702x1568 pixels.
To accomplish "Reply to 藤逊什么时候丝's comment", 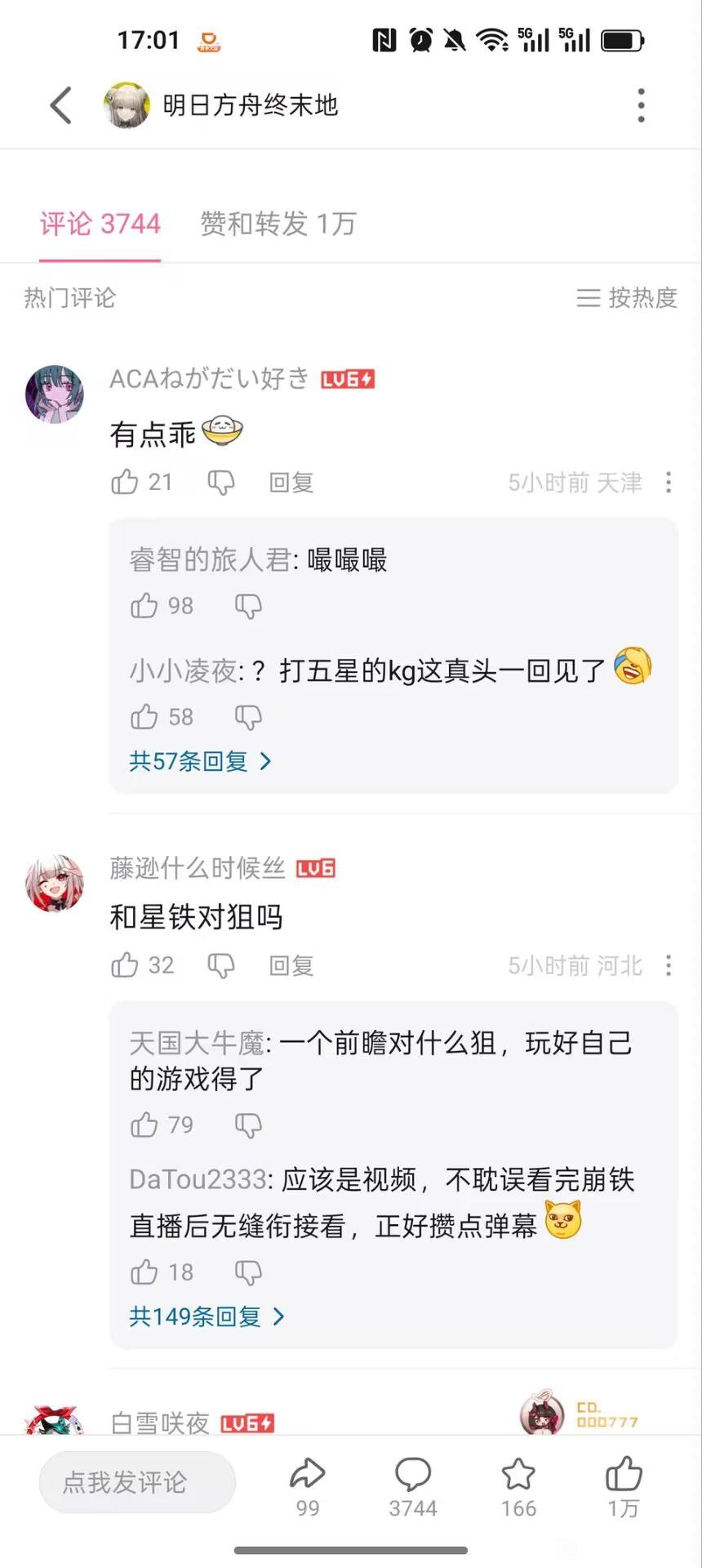I will click(291, 965).
